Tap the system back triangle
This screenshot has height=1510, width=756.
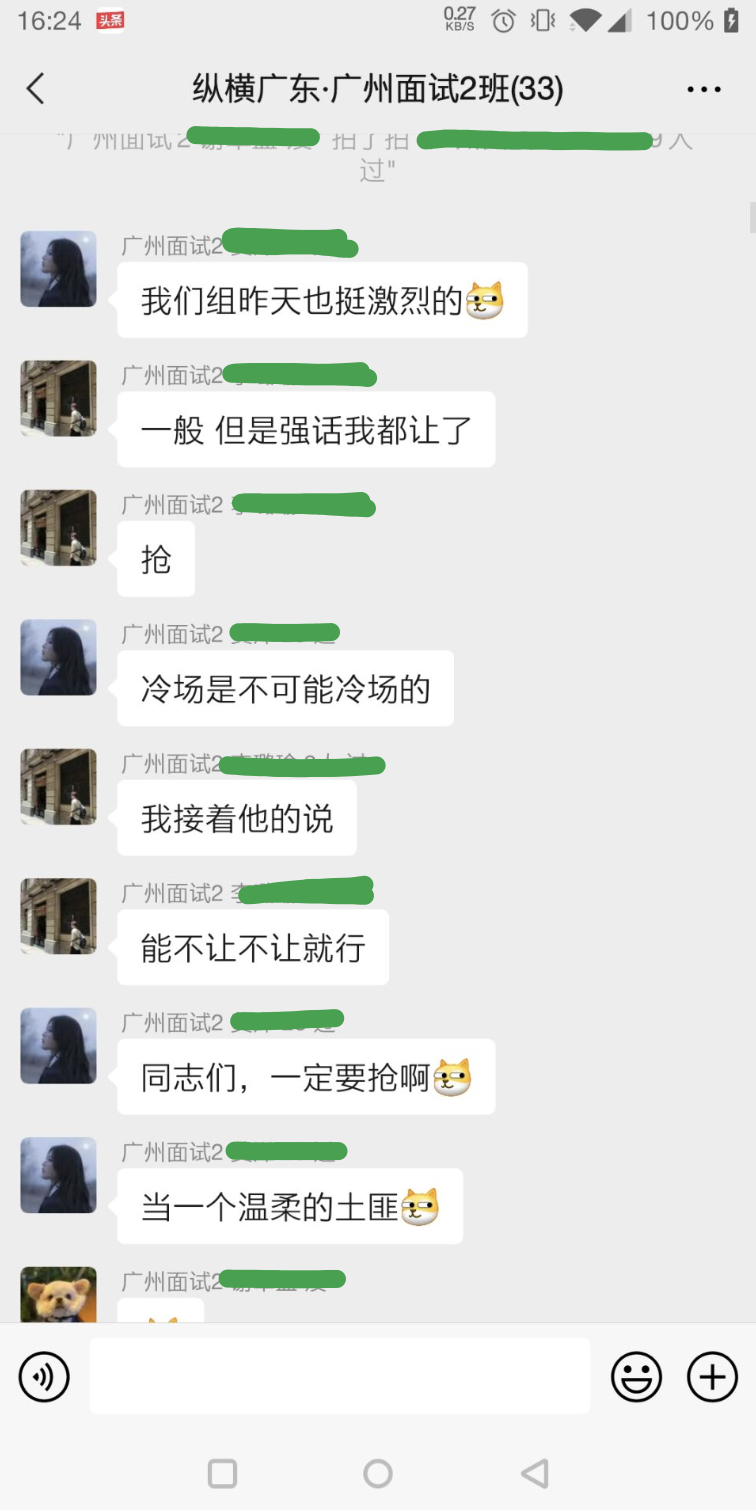[535, 1473]
